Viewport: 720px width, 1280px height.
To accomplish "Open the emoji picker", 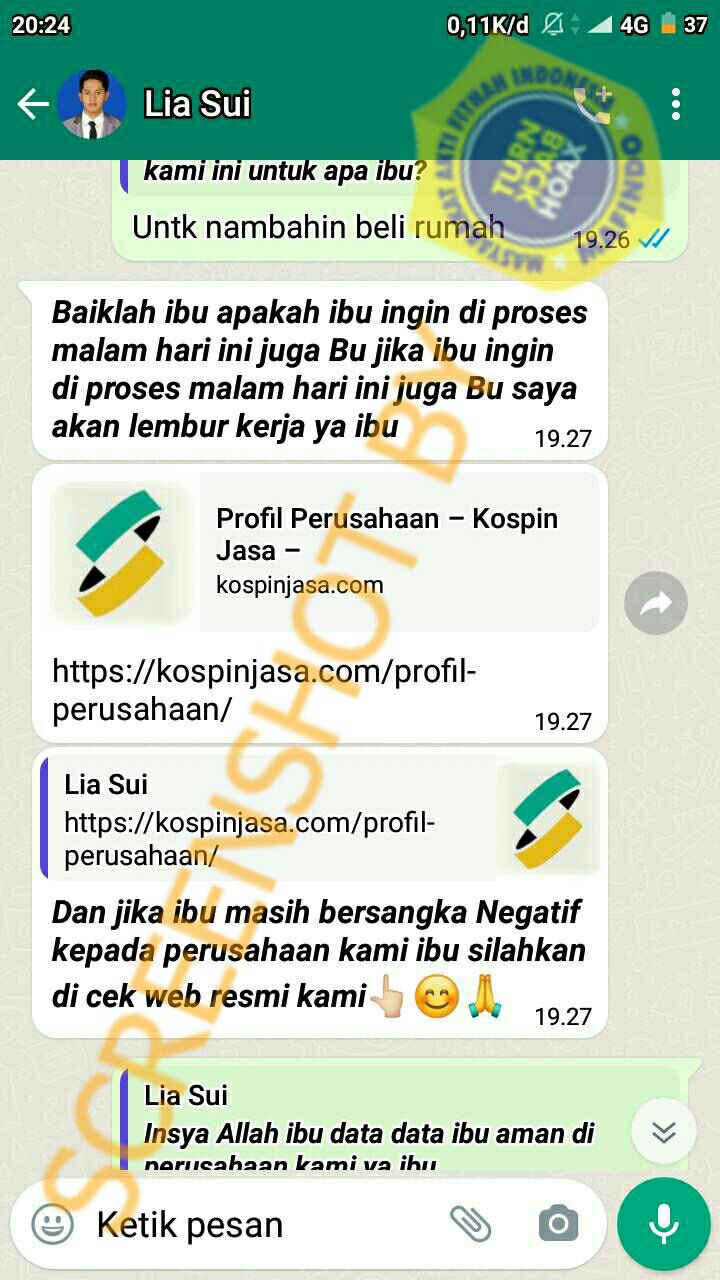I will click(52, 1224).
